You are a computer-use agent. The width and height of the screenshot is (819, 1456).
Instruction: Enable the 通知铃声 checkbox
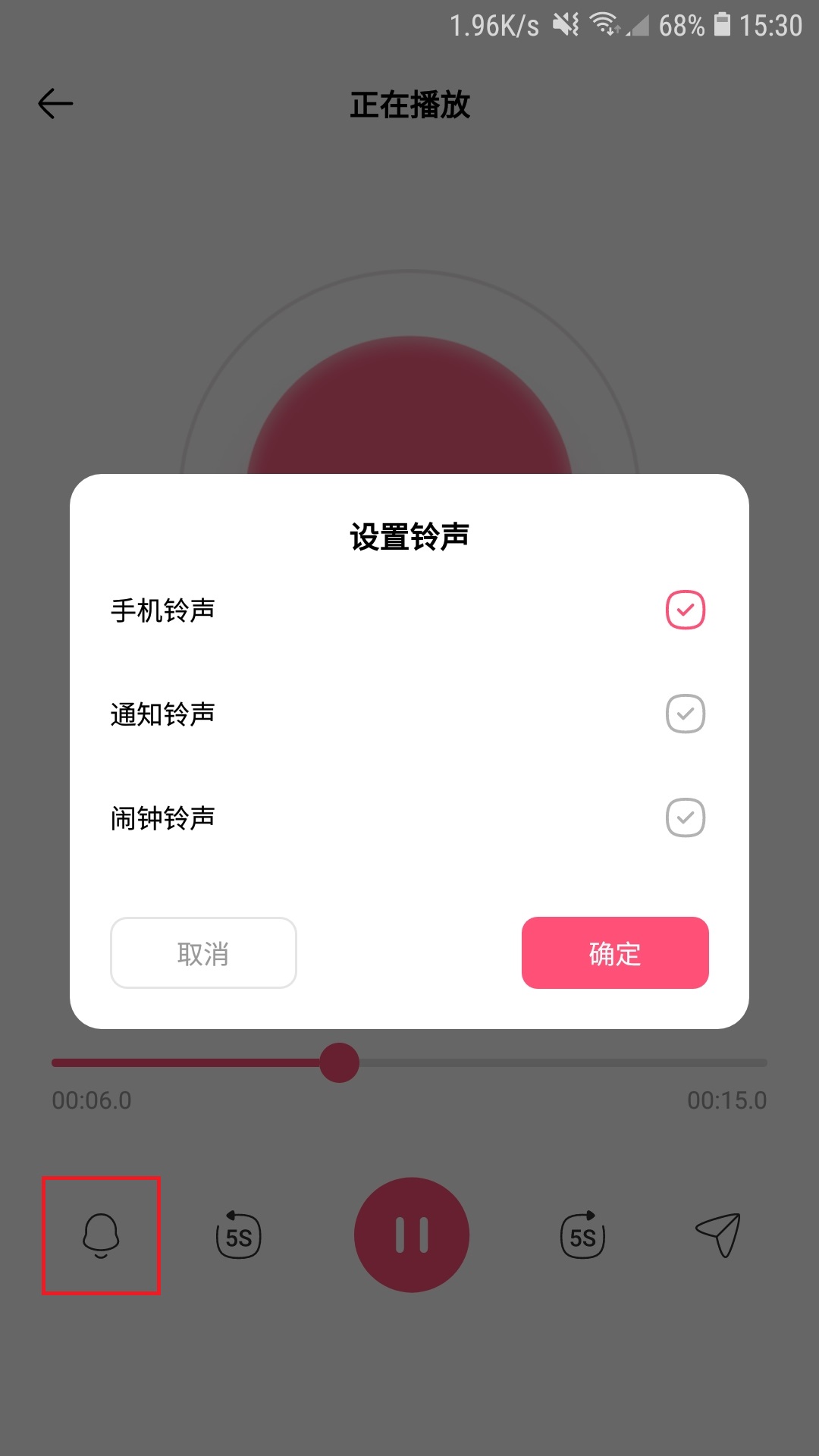click(685, 714)
